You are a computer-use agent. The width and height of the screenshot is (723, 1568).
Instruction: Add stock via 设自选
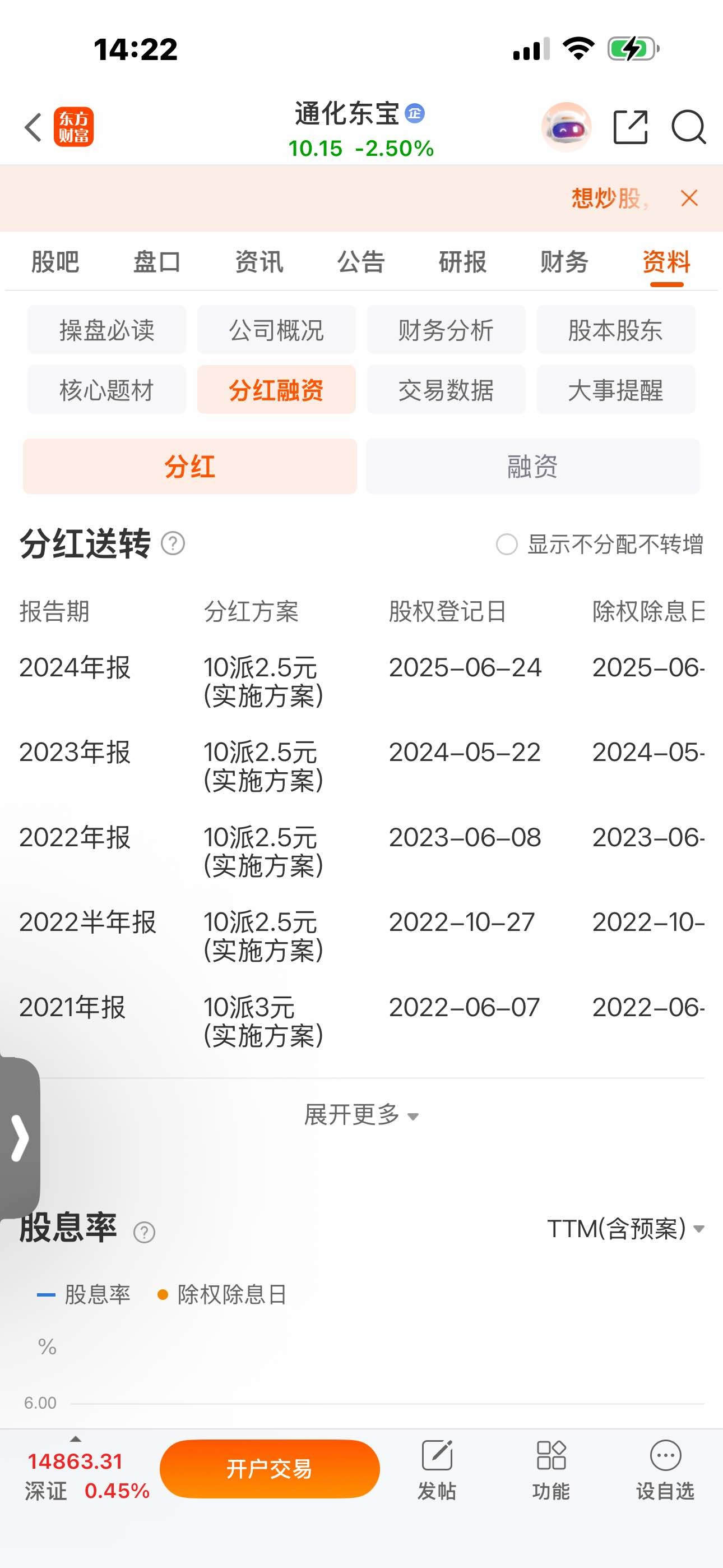[665, 1470]
